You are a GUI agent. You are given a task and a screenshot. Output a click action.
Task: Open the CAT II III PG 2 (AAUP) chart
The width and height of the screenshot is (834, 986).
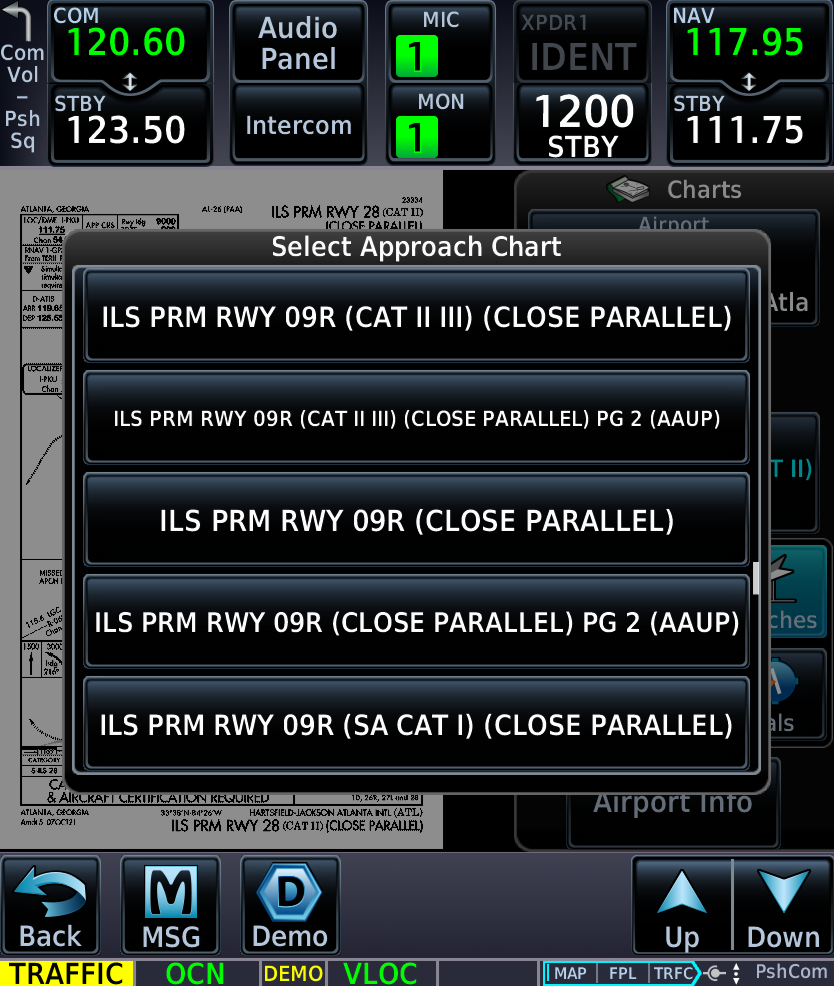pyautogui.click(x=416, y=419)
